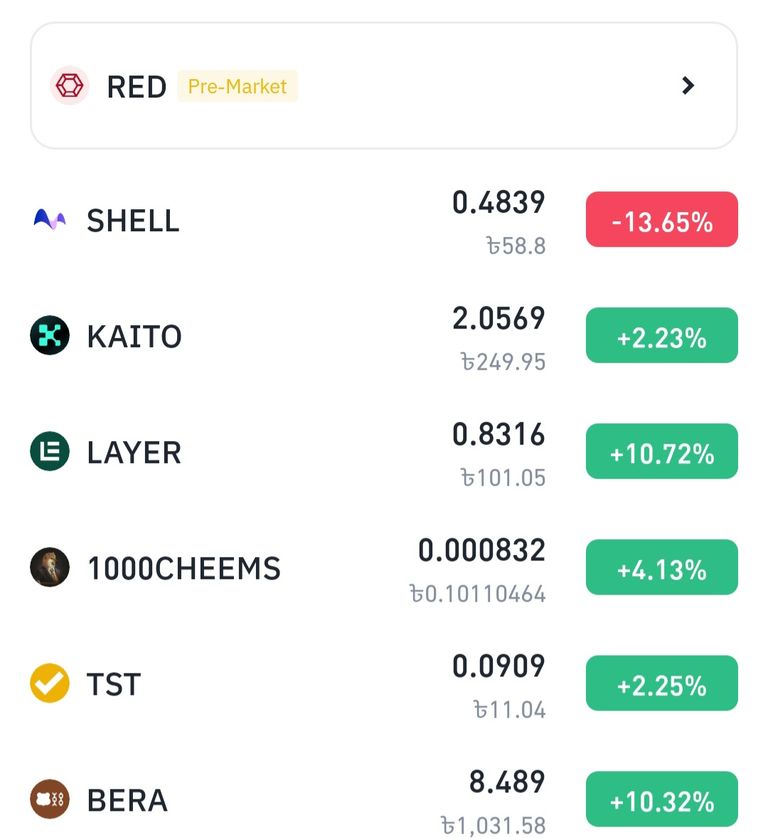
Task: Select the LAYER coin row
Action: click(134, 452)
